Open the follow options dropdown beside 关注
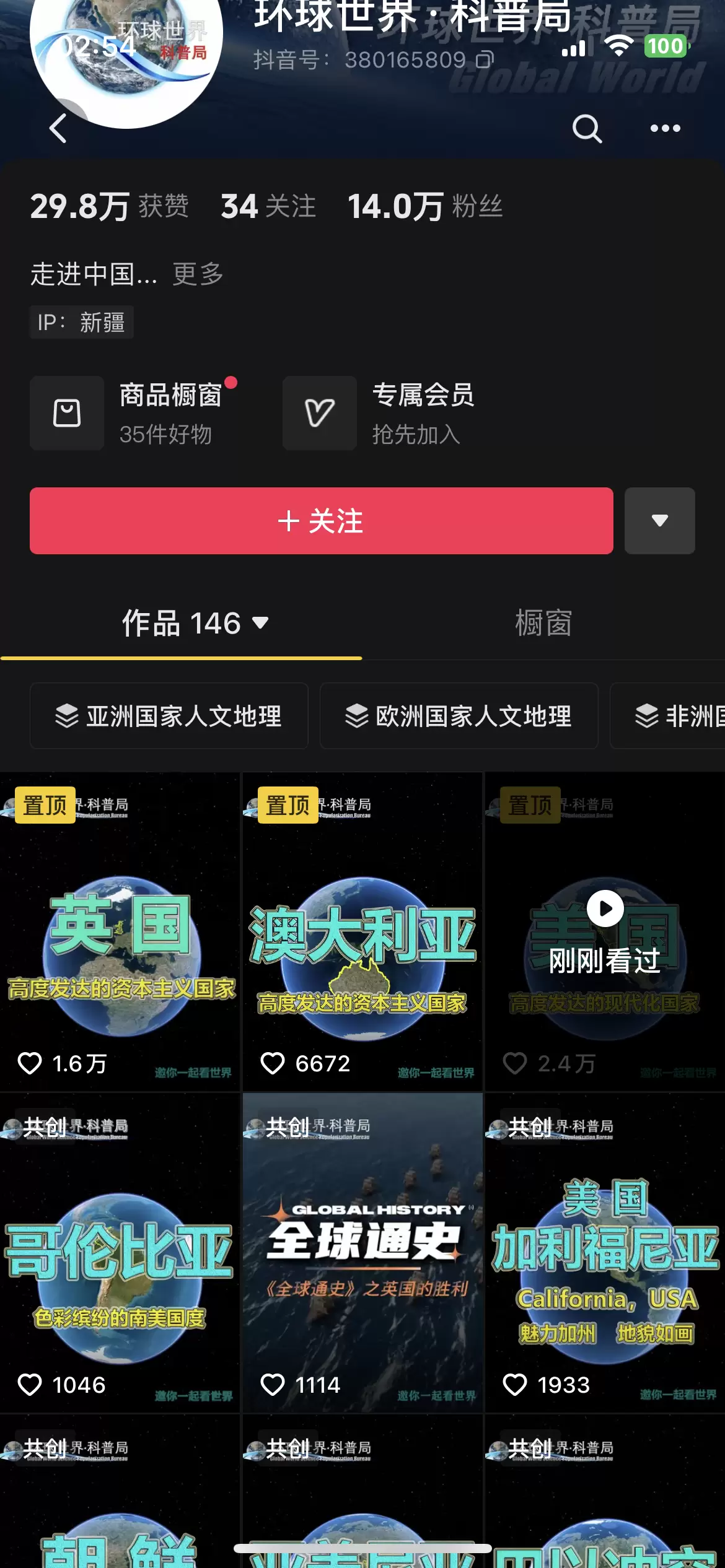The image size is (725, 1568). (x=659, y=521)
